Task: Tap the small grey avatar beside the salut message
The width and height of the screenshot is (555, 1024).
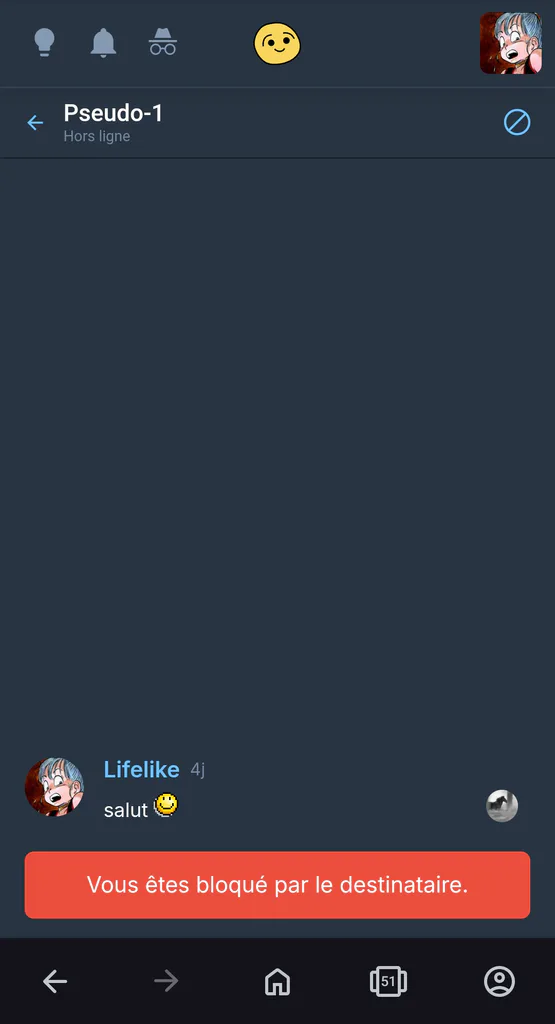Action: [502, 806]
